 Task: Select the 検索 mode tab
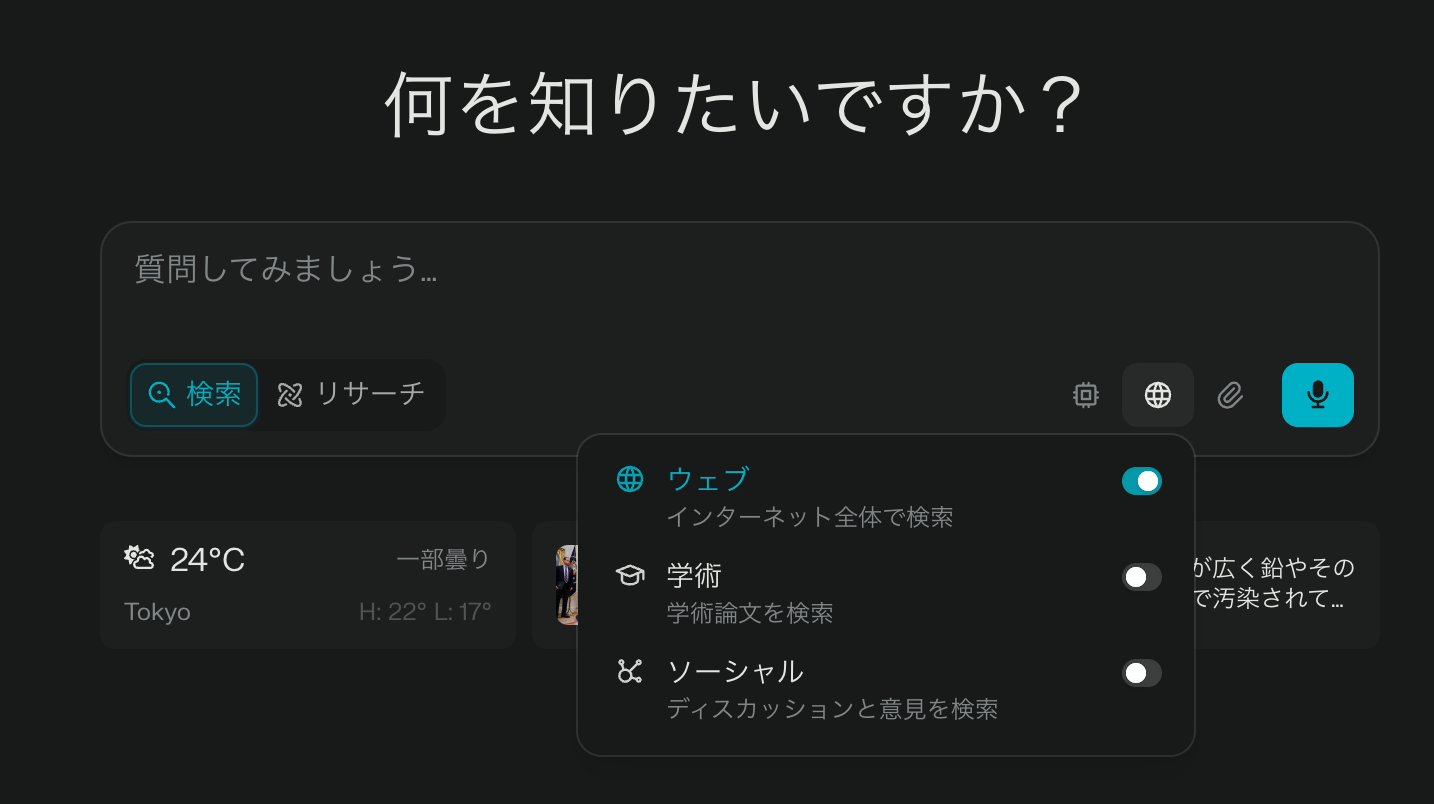(195, 395)
